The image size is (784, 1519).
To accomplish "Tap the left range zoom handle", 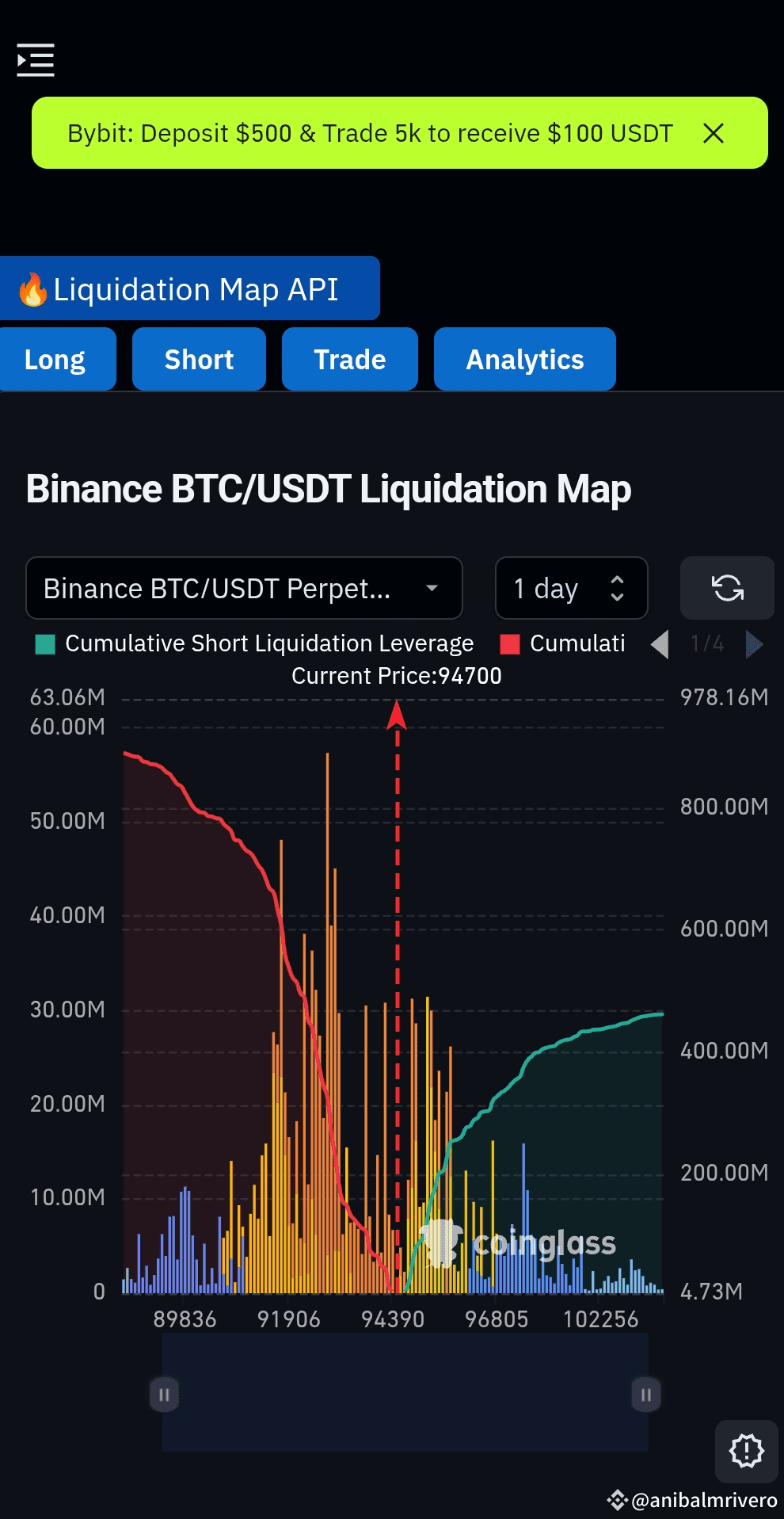I will (x=164, y=1395).
